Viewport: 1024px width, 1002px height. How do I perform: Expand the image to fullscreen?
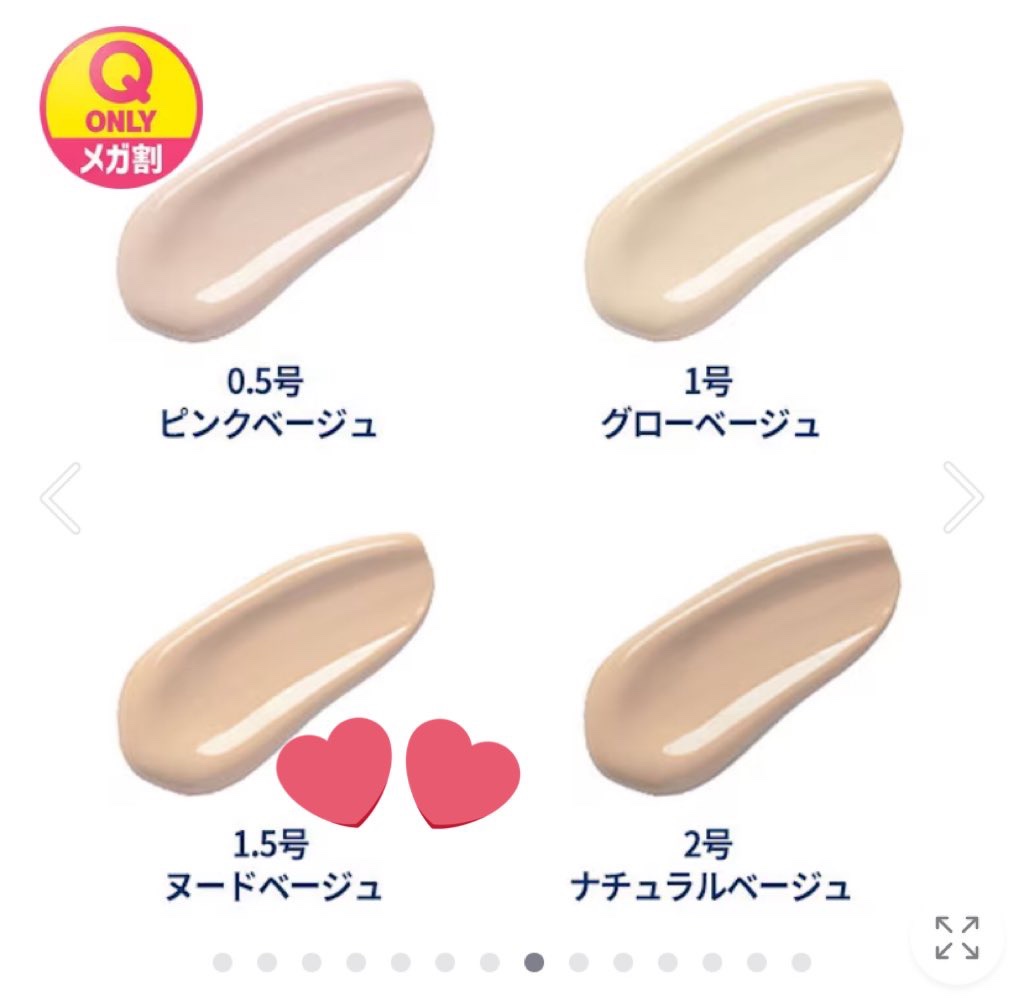click(x=956, y=937)
